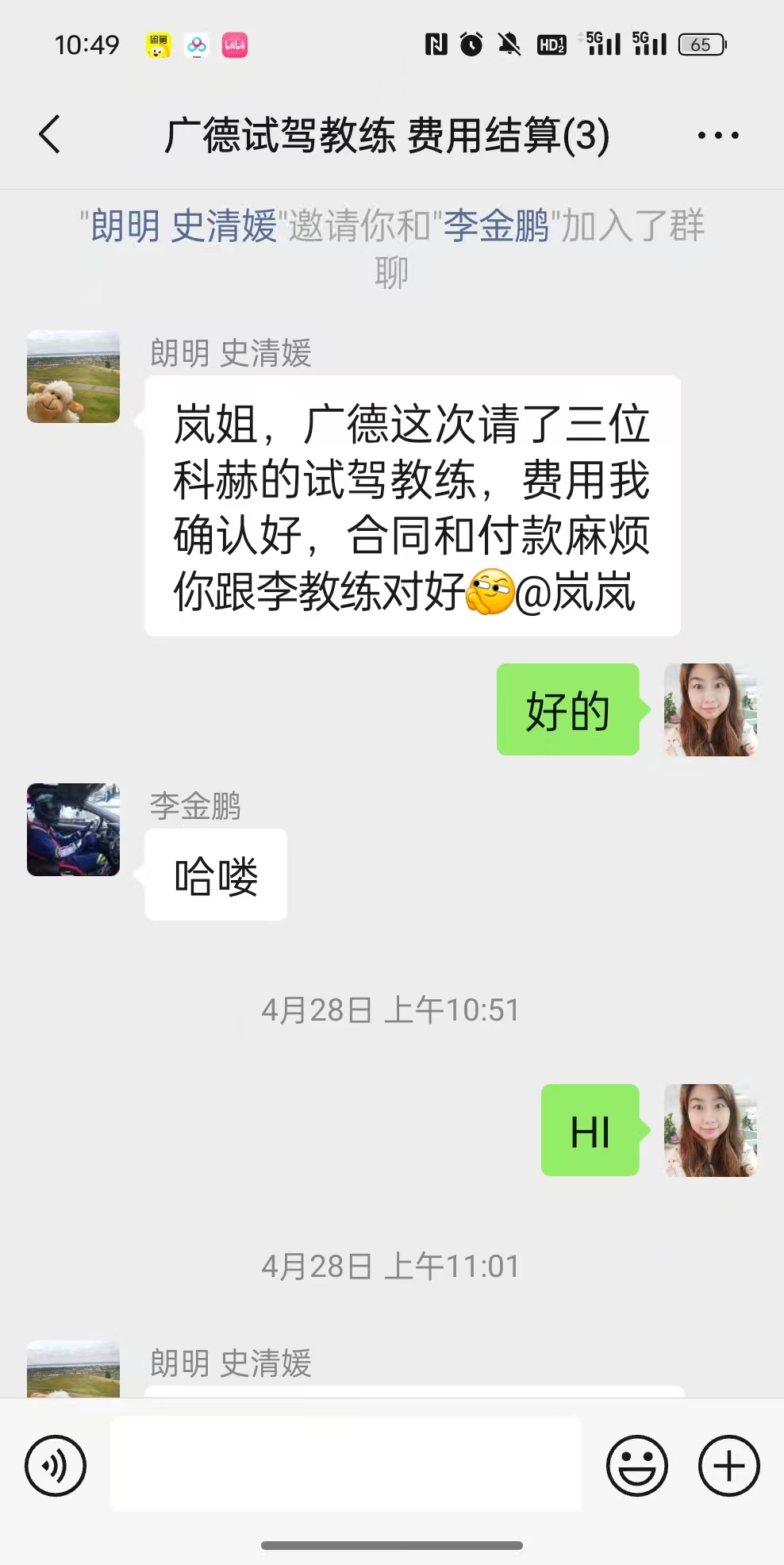Open 朗明 史清媛's profile from the invite notice
784x1565 pixels.
click(x=184, y=226)
